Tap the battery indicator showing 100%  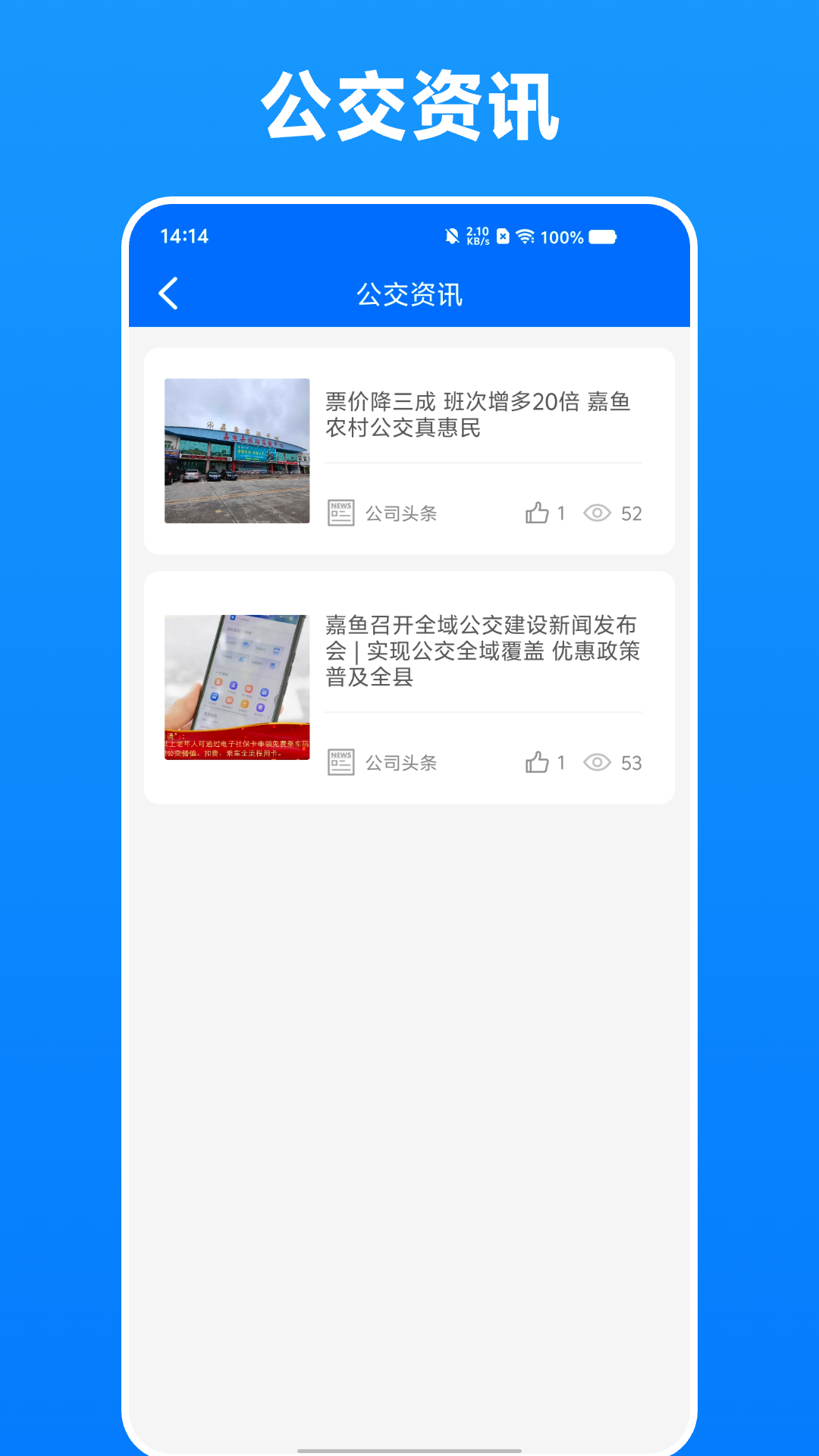point(603,237)
